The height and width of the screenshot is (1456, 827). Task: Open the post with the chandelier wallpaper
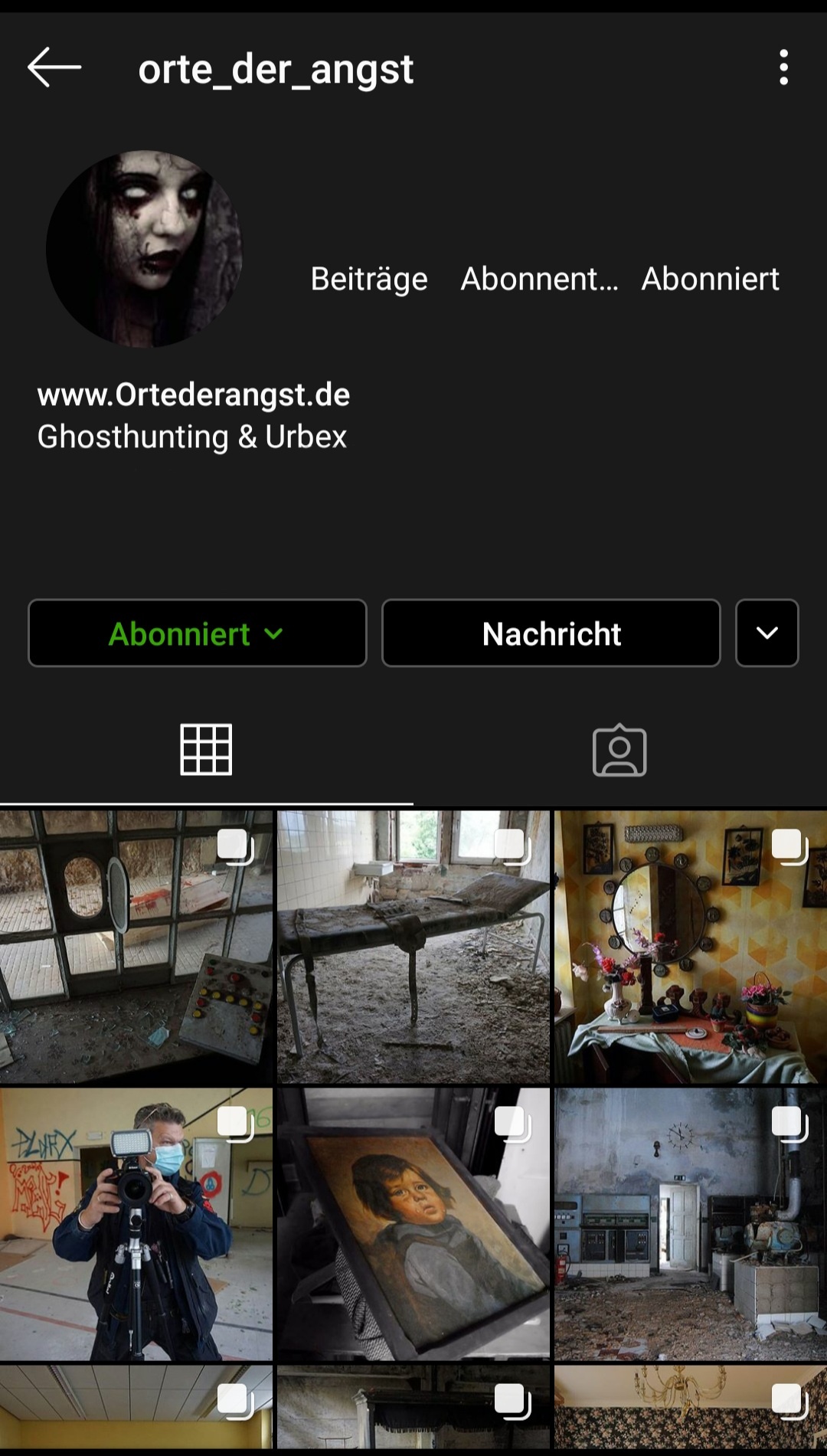coord(691,1408)
